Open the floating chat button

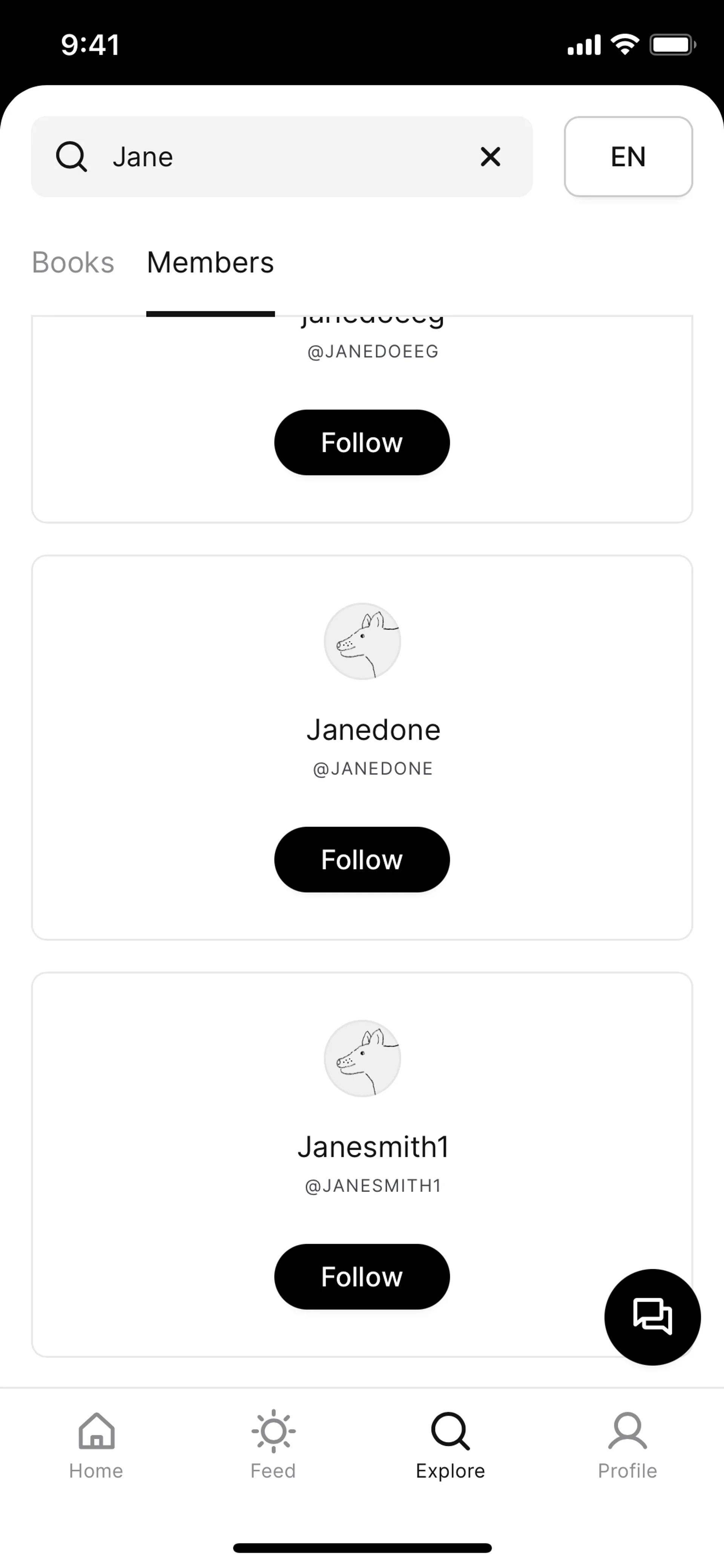click(652, 1317)
